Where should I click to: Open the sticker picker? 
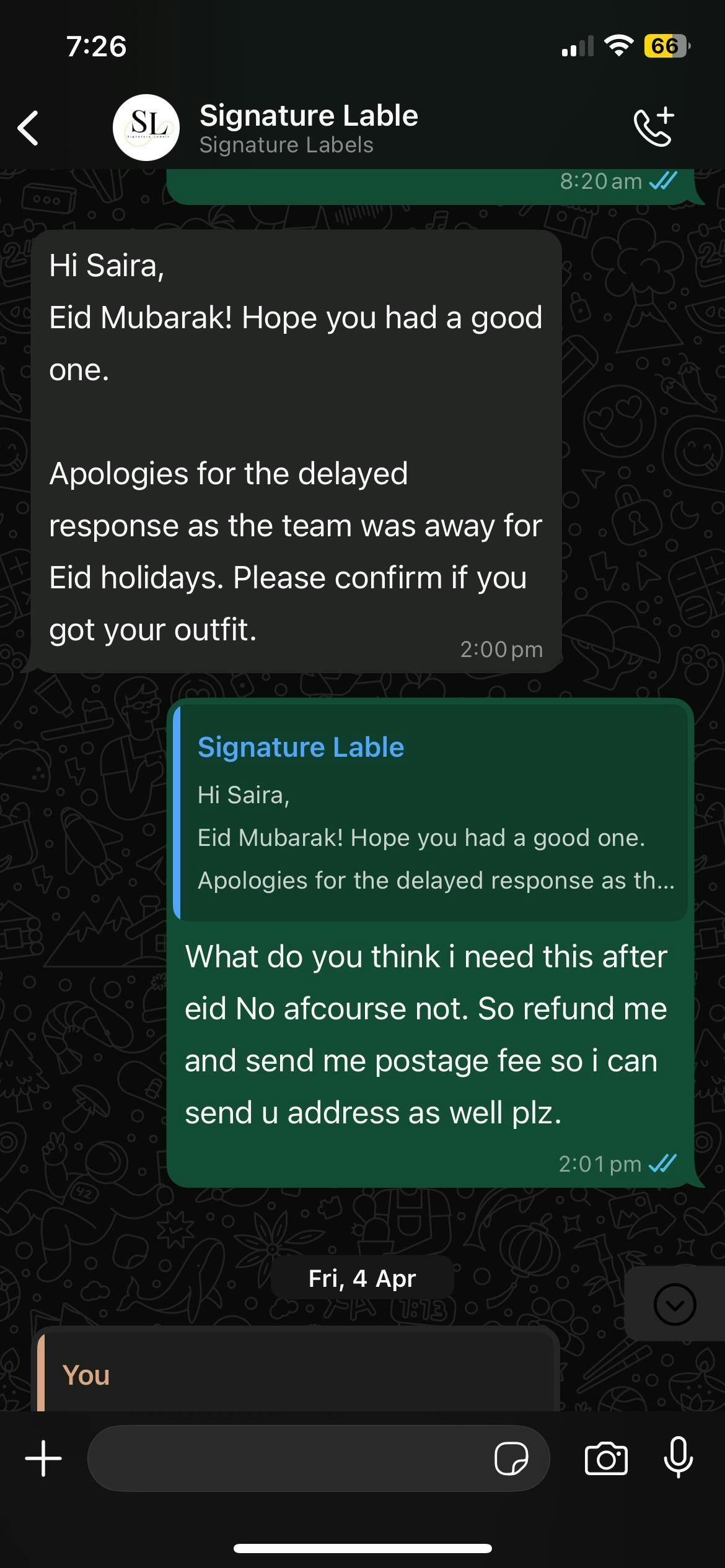coord(511,1458)
